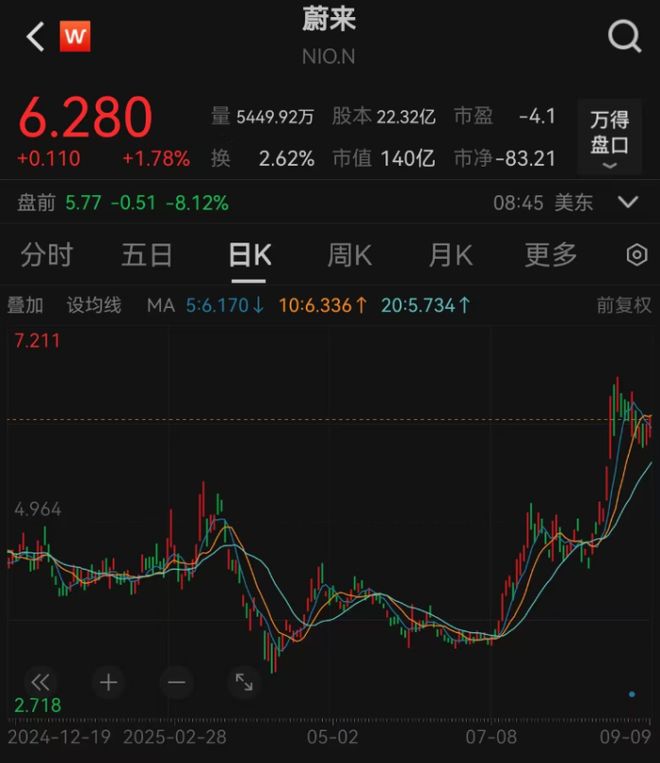
Task: Open chart settings gear icon
Action: (637, 256)
